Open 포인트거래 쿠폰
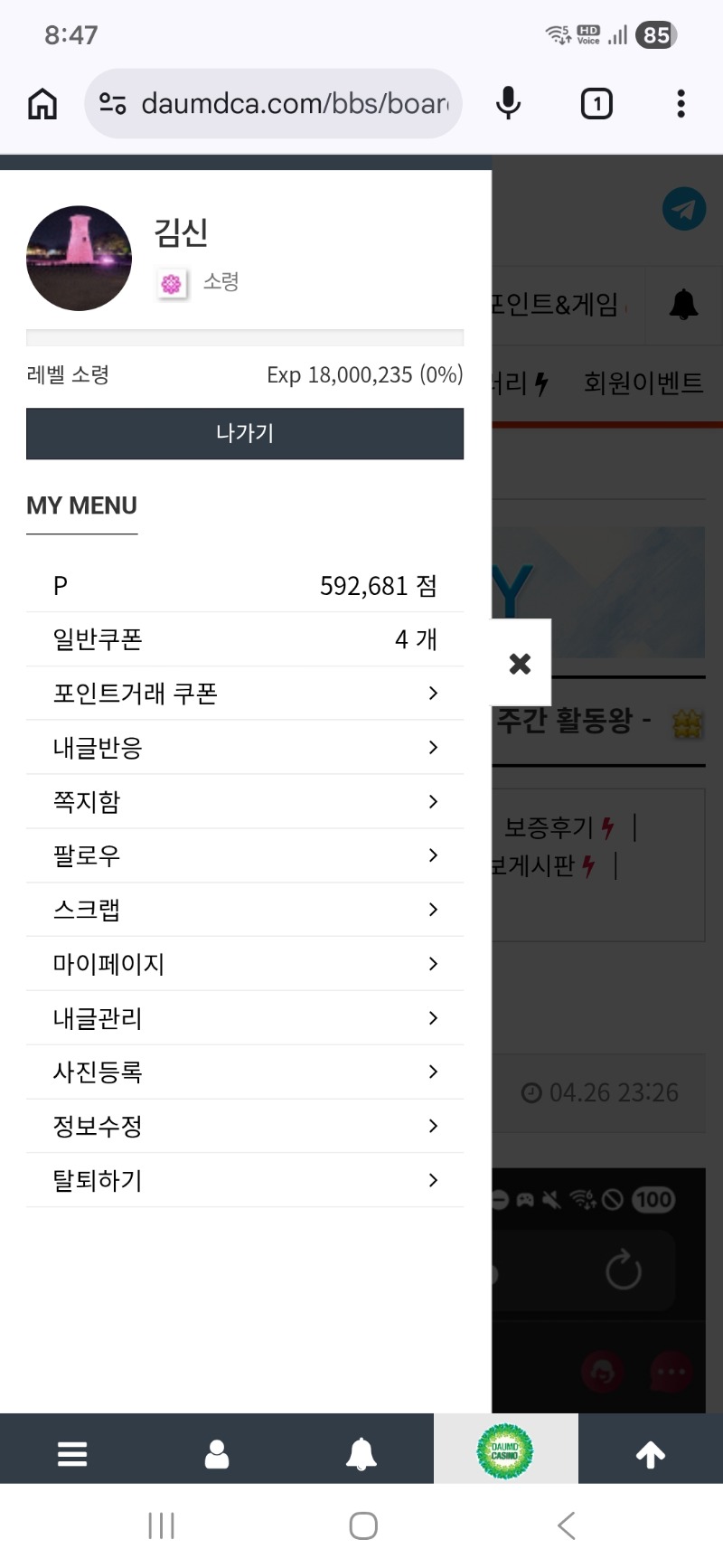The width and height of the screenshot is (723, 1568). click(244, 694)
